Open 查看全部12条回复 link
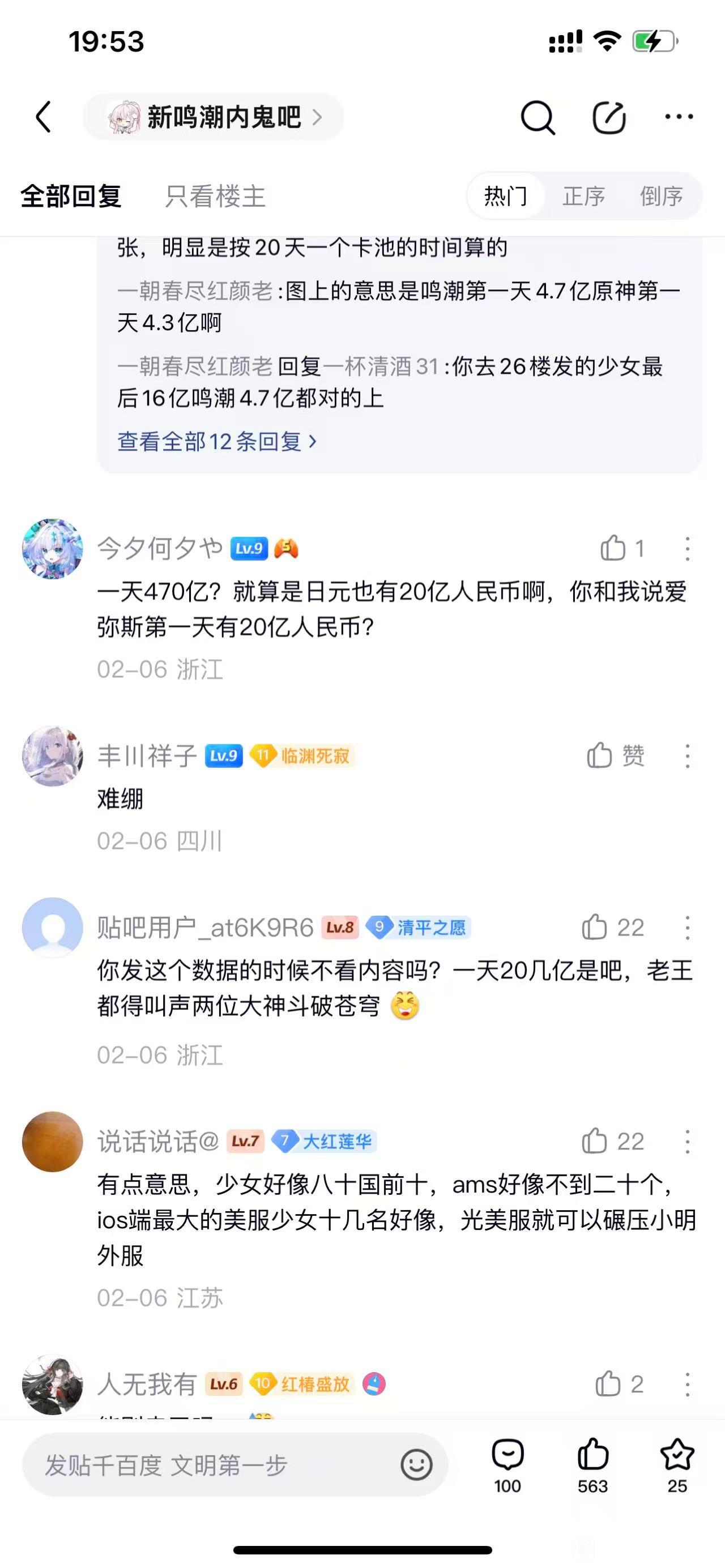The image size is (725, 1568). (x=217, y=441)
